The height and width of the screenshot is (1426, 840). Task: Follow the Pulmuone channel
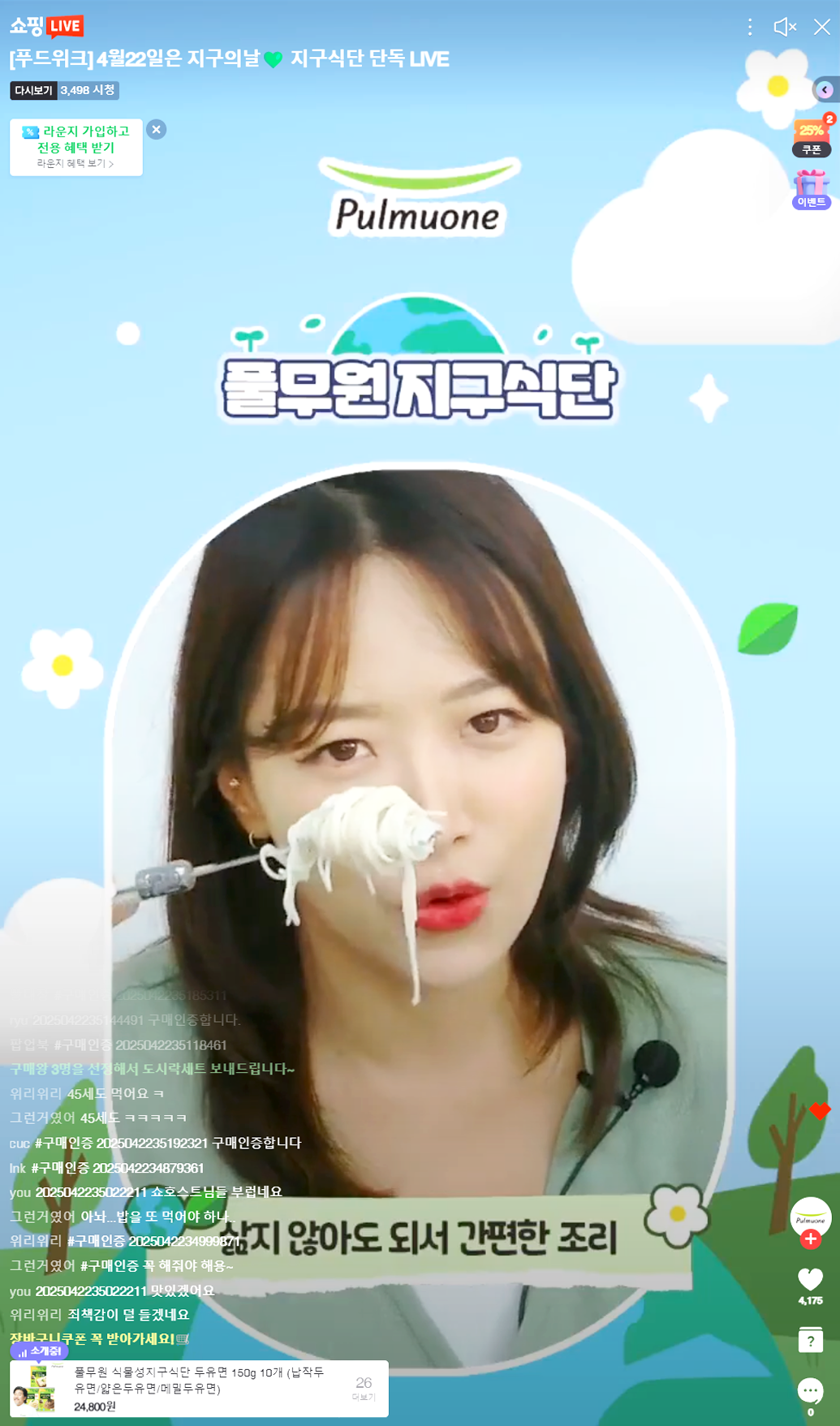click(810, 1239)
